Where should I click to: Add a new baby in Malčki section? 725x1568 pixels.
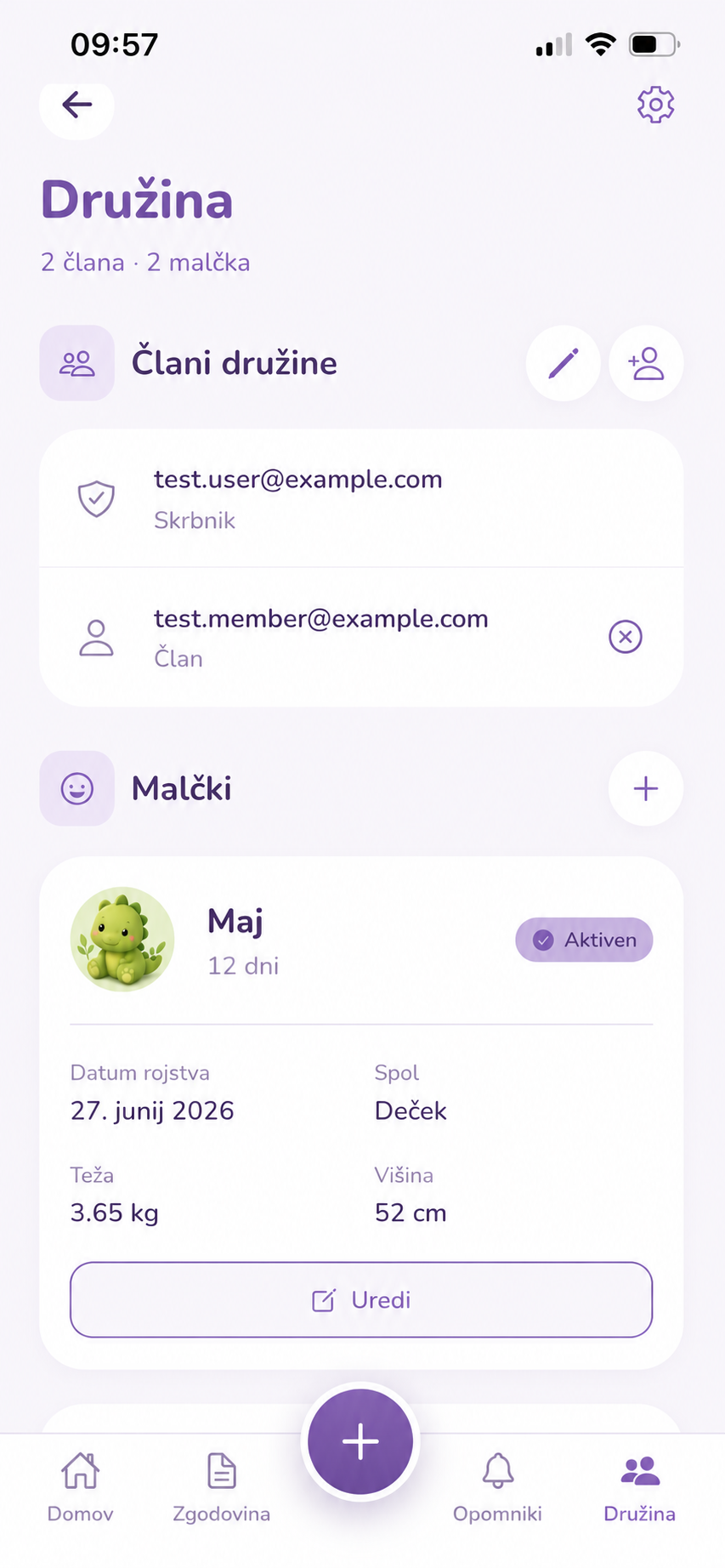646,788
